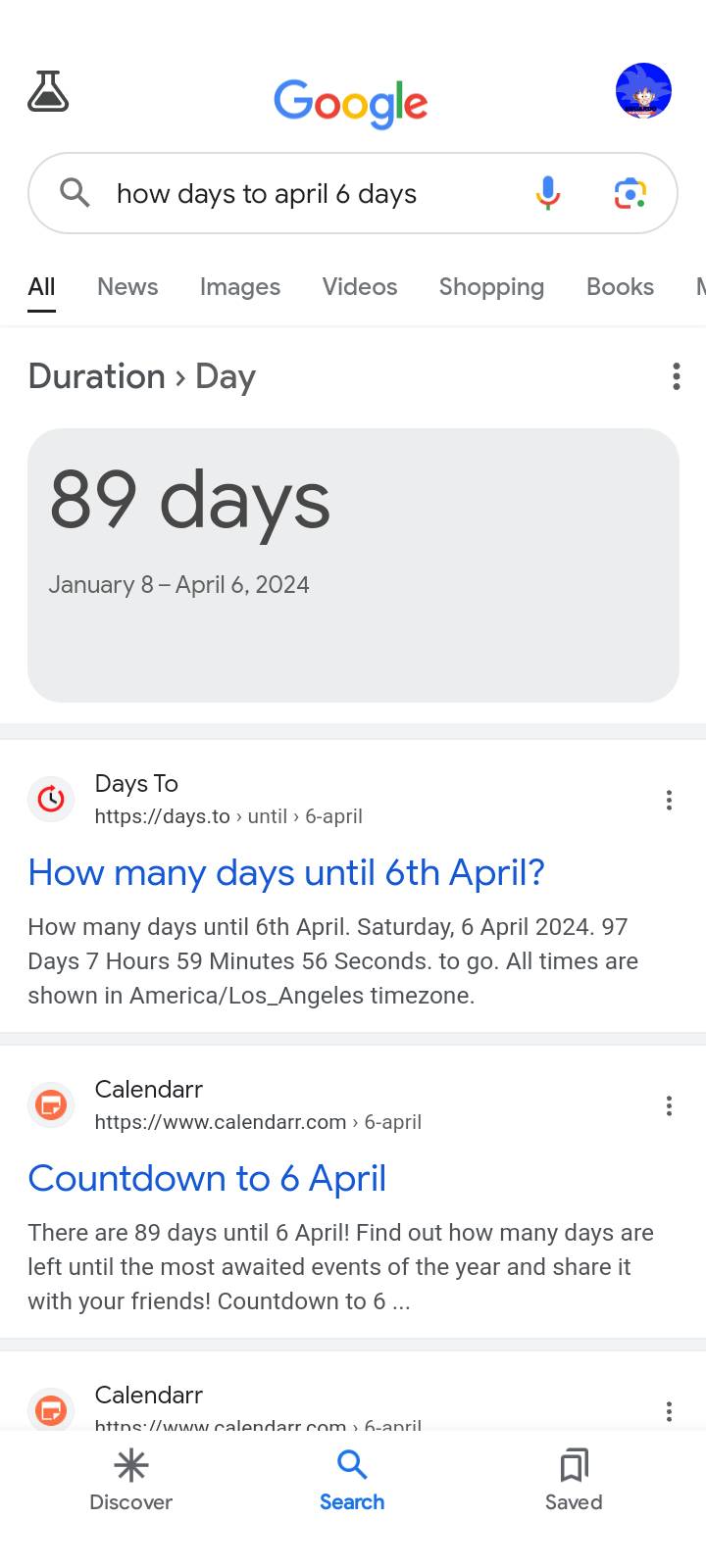Image resolution: width=706 pixels, height=1568 pixels.
Task: Open options menu for the Days To result
Action: pyautogui.click(x=669, y=801)
